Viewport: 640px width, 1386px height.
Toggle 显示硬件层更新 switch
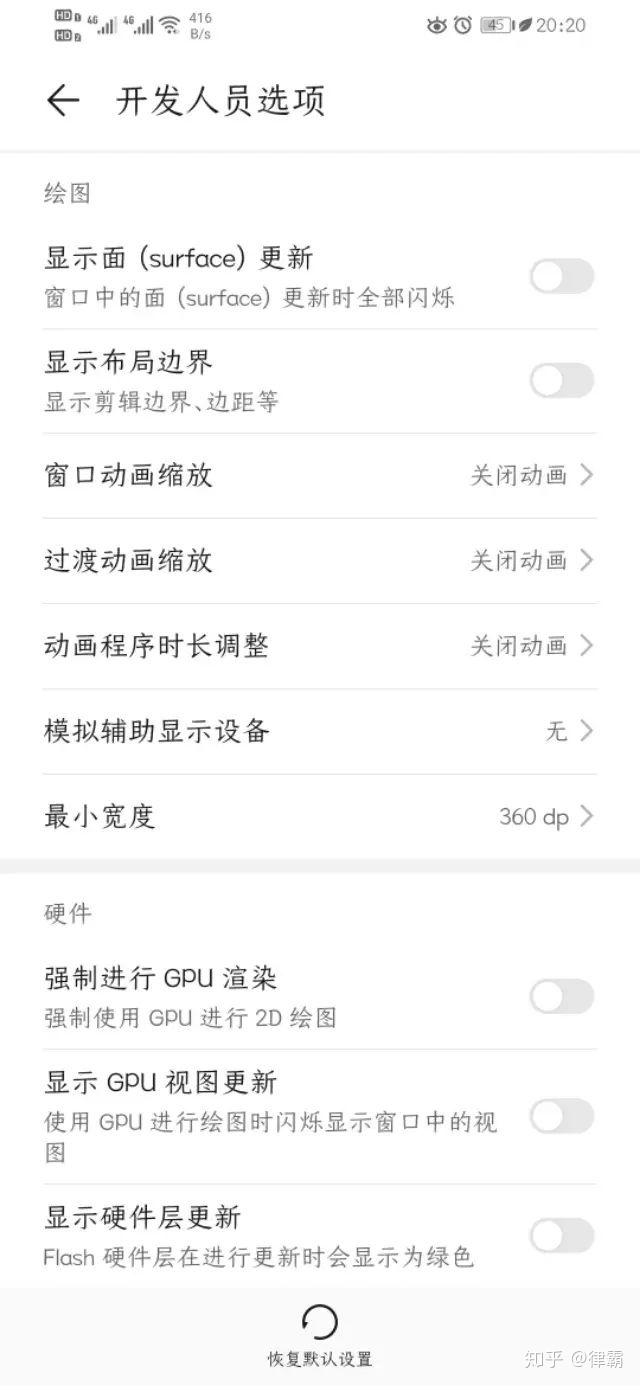[561, 1236]
